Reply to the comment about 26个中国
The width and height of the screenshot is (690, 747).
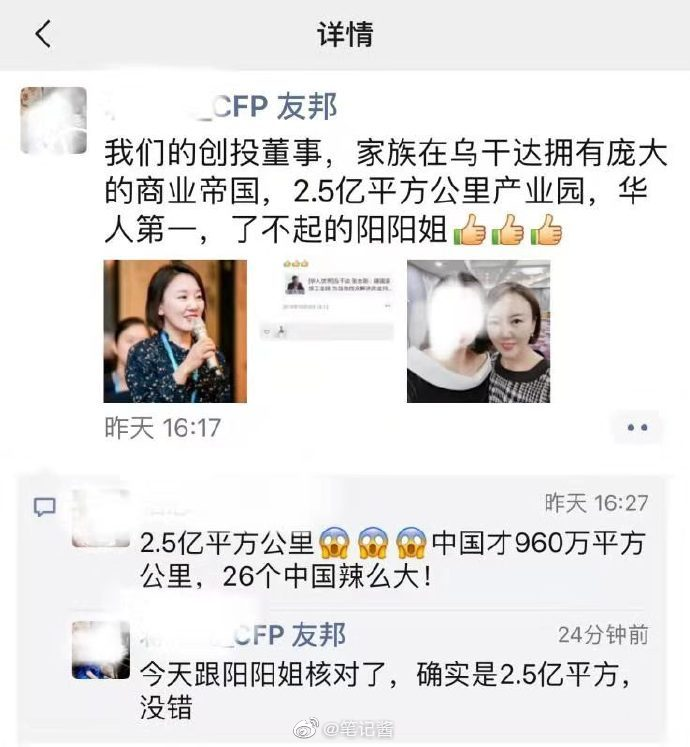tap(390, 560)
